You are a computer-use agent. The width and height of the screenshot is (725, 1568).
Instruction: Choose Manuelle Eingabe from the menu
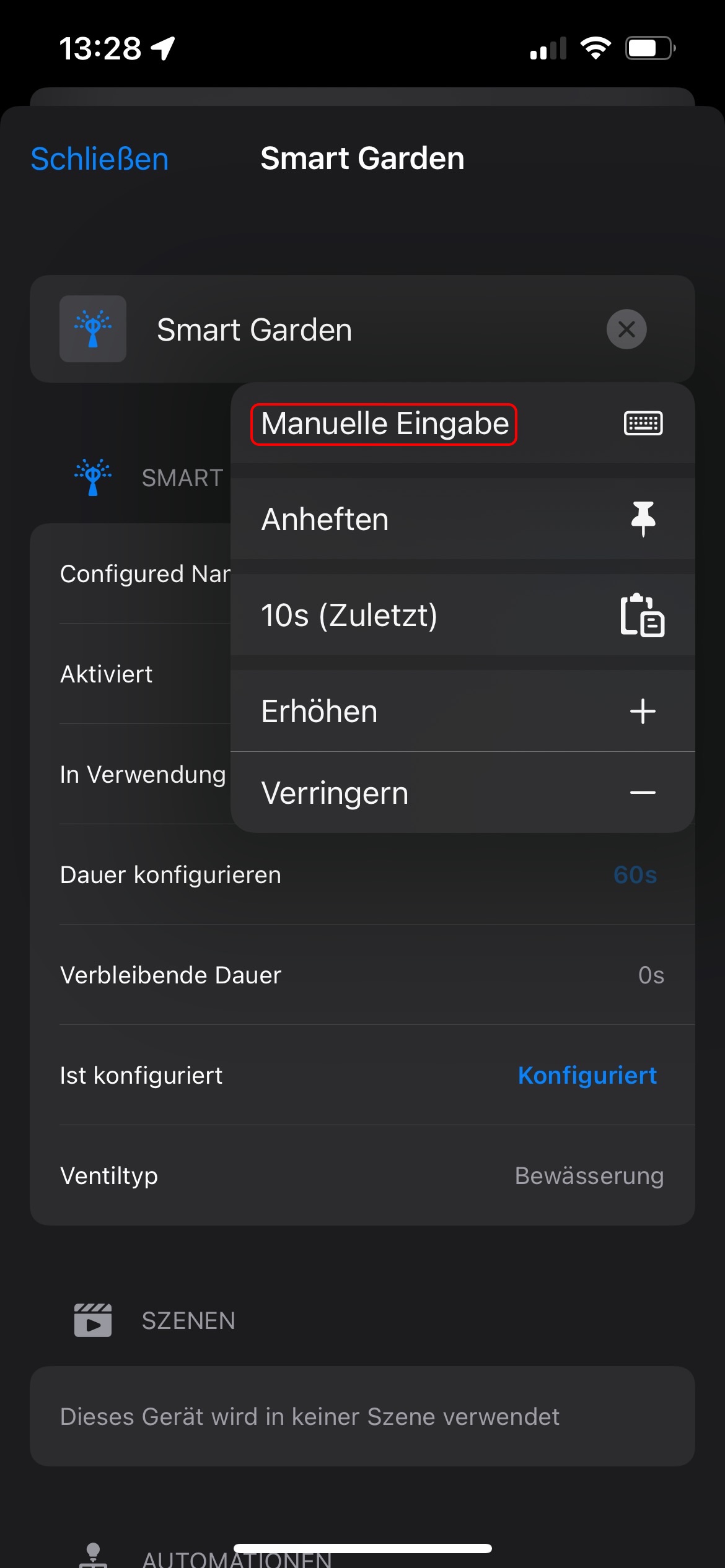(x=462, y=424)
